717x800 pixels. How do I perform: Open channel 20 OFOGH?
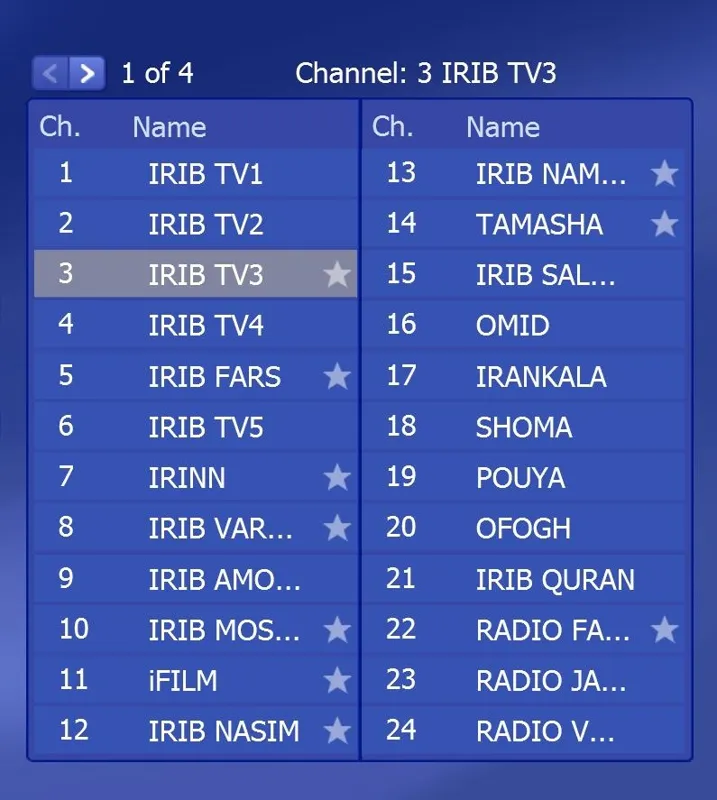pyautogui.click(x=523, y=528)
